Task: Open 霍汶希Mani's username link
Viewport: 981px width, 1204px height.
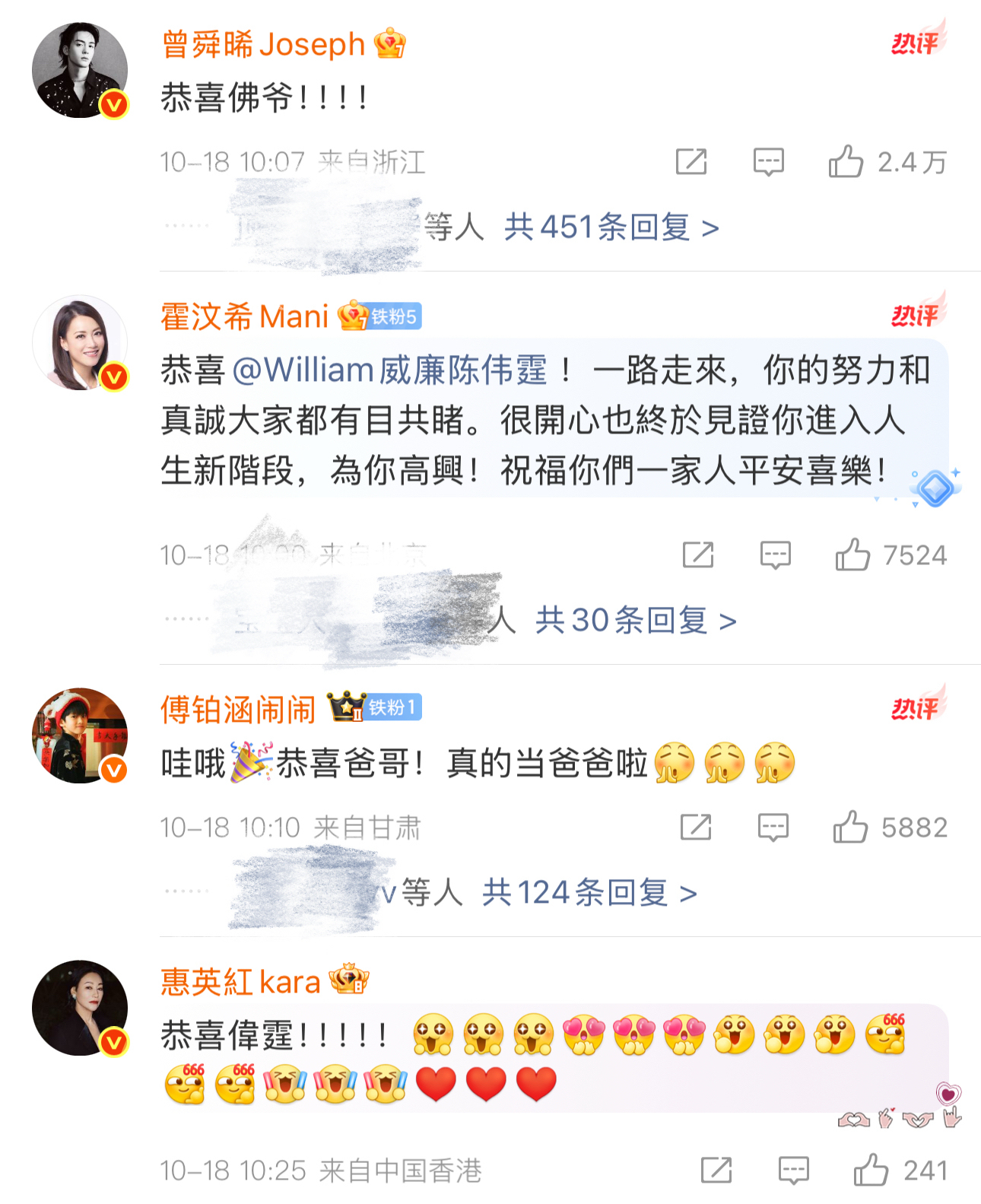Action: [245, 316]
